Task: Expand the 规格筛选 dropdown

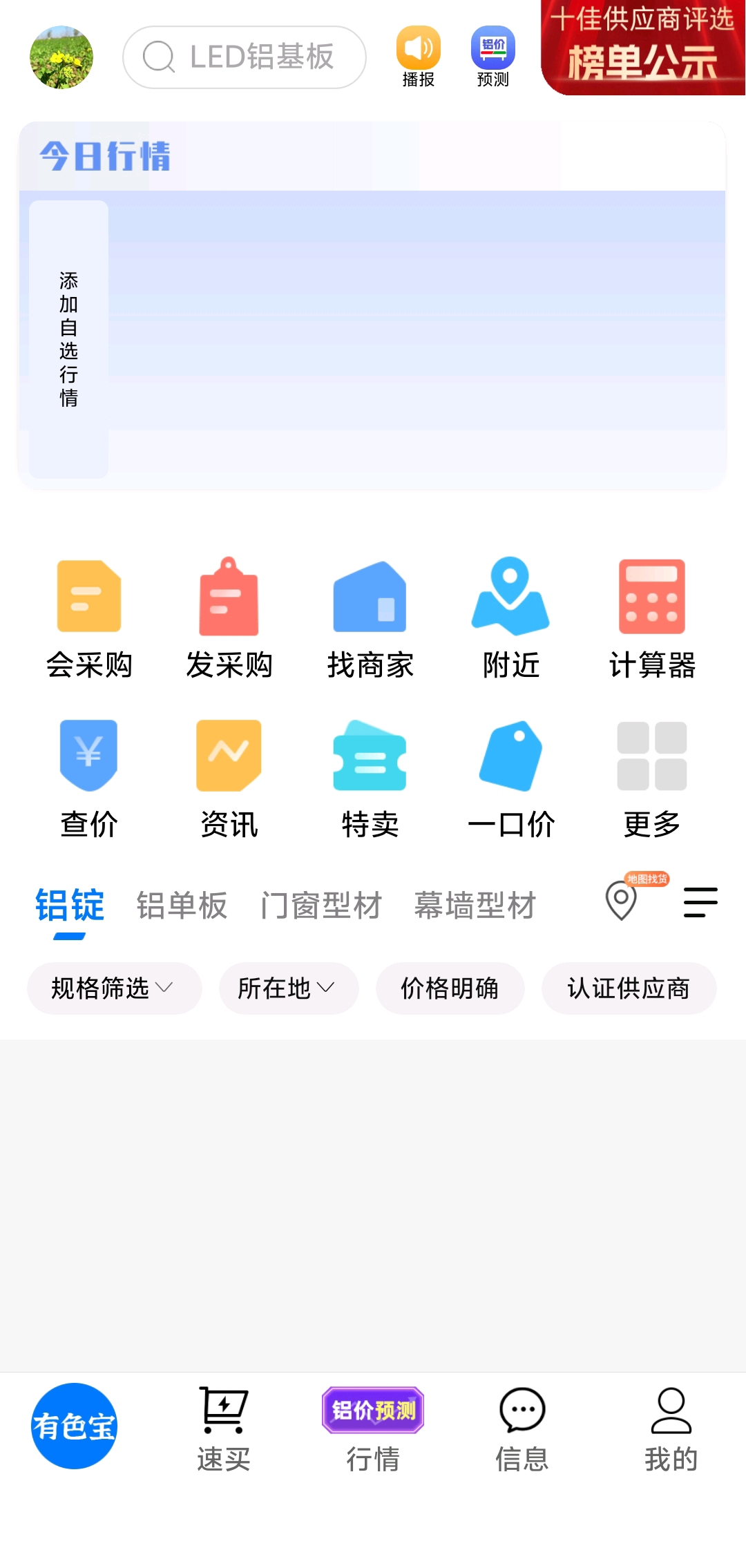Action: coord(114,988)
